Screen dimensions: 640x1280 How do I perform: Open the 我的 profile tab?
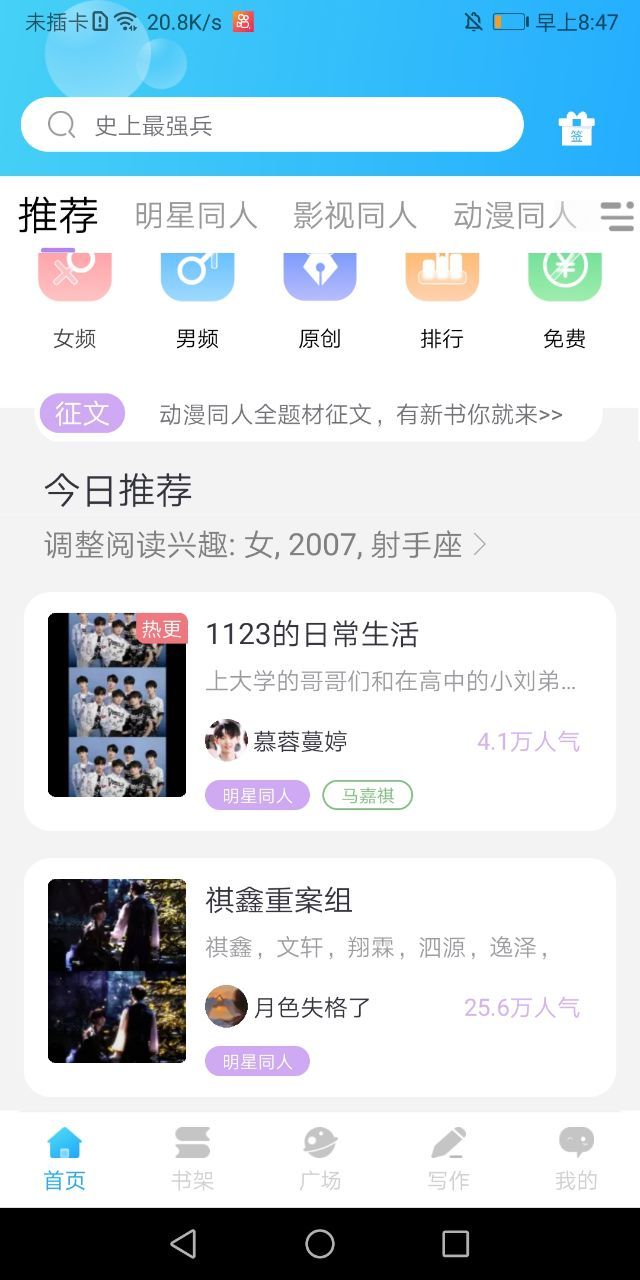576,1160
